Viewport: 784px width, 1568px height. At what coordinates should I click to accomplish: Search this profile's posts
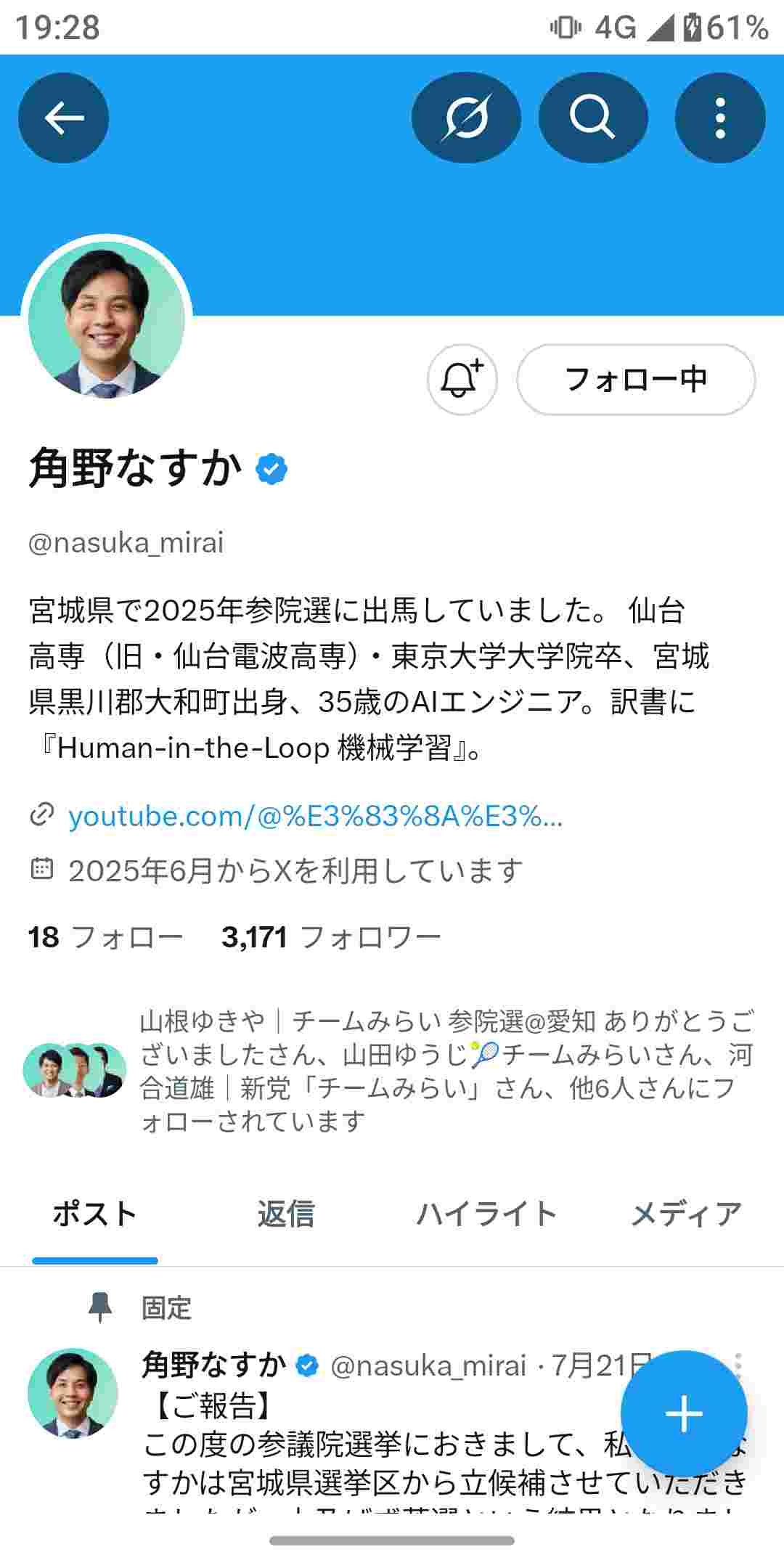(x=592, y=118)
